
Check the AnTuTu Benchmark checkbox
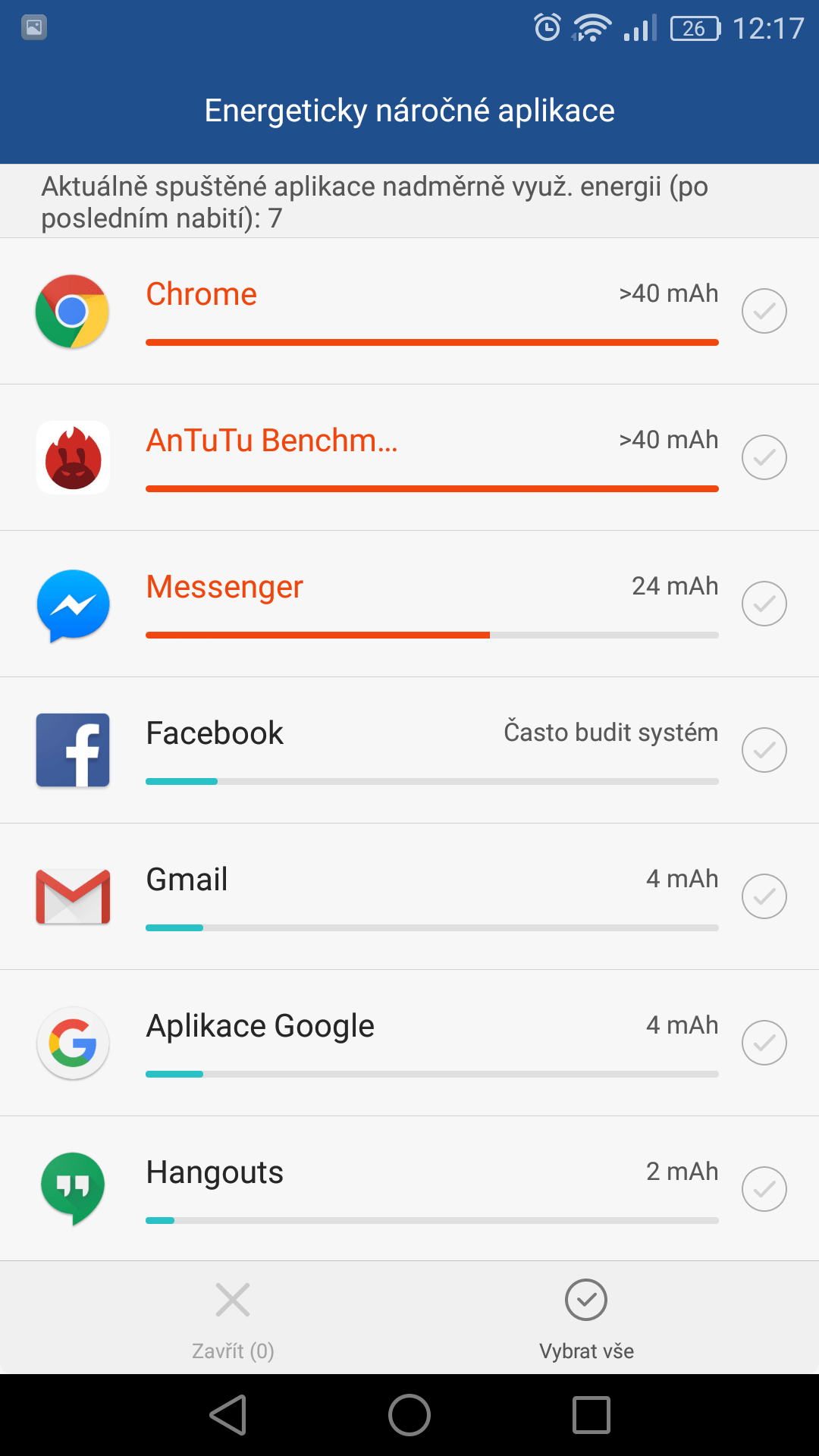point(764,457)
